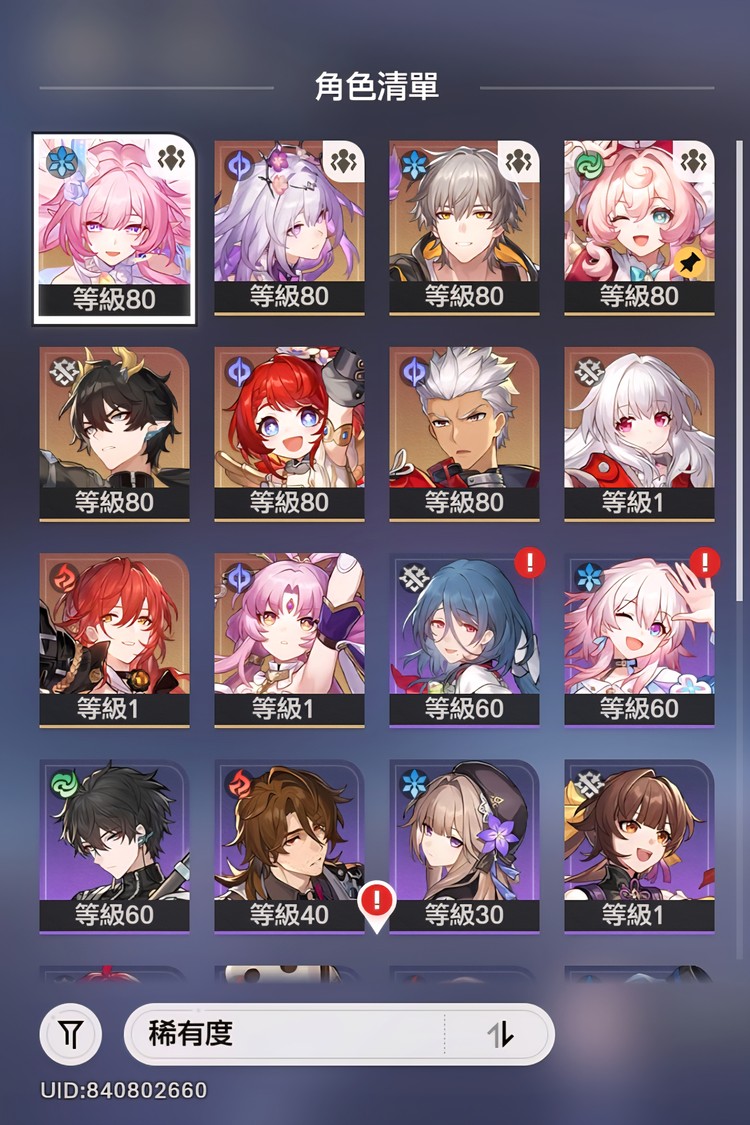Select the red-haired fire level 1 character
Viewport: 750px width, 1125px height.
(114, 640)
